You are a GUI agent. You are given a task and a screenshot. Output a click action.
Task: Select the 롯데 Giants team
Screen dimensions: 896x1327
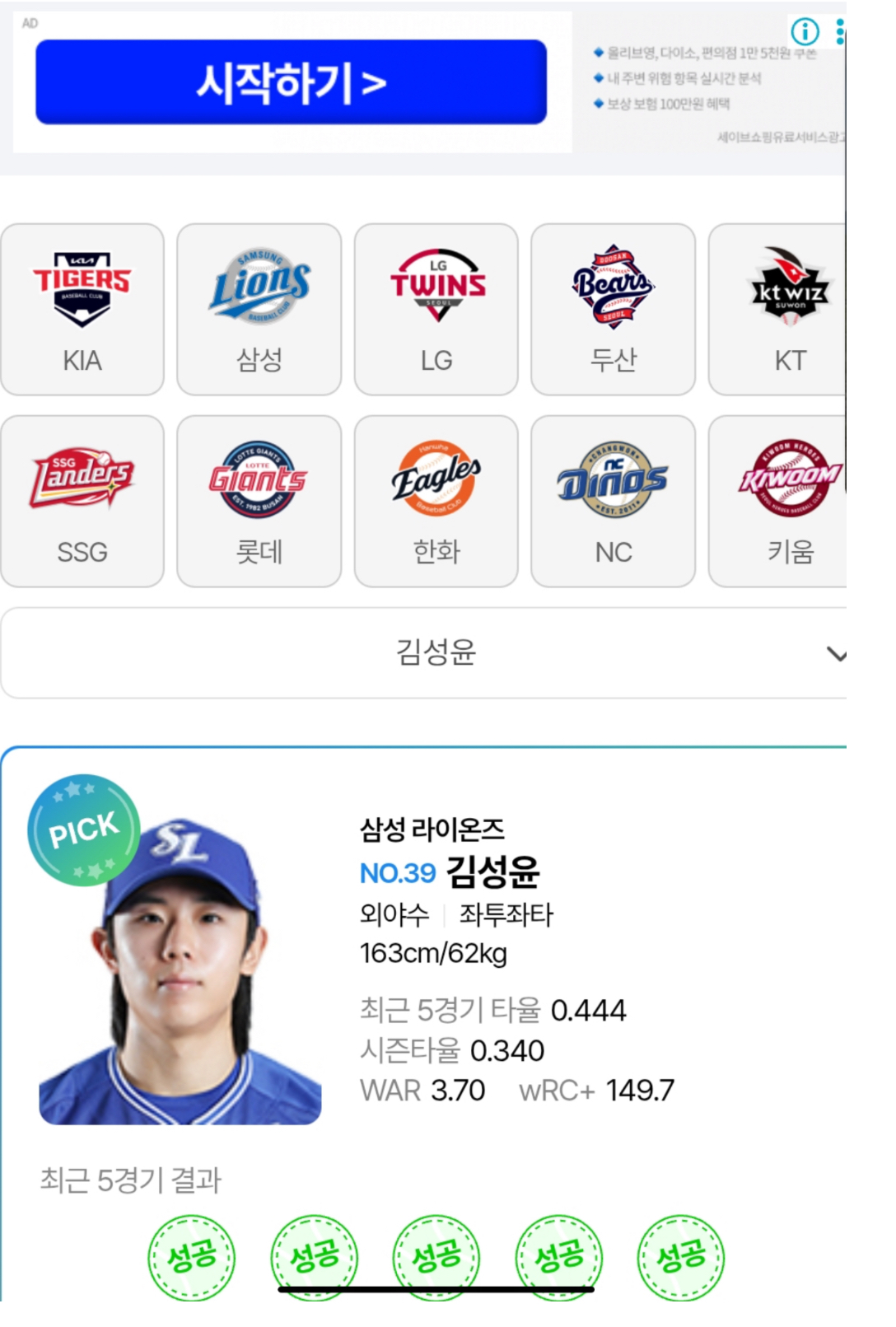click(259, 501)
